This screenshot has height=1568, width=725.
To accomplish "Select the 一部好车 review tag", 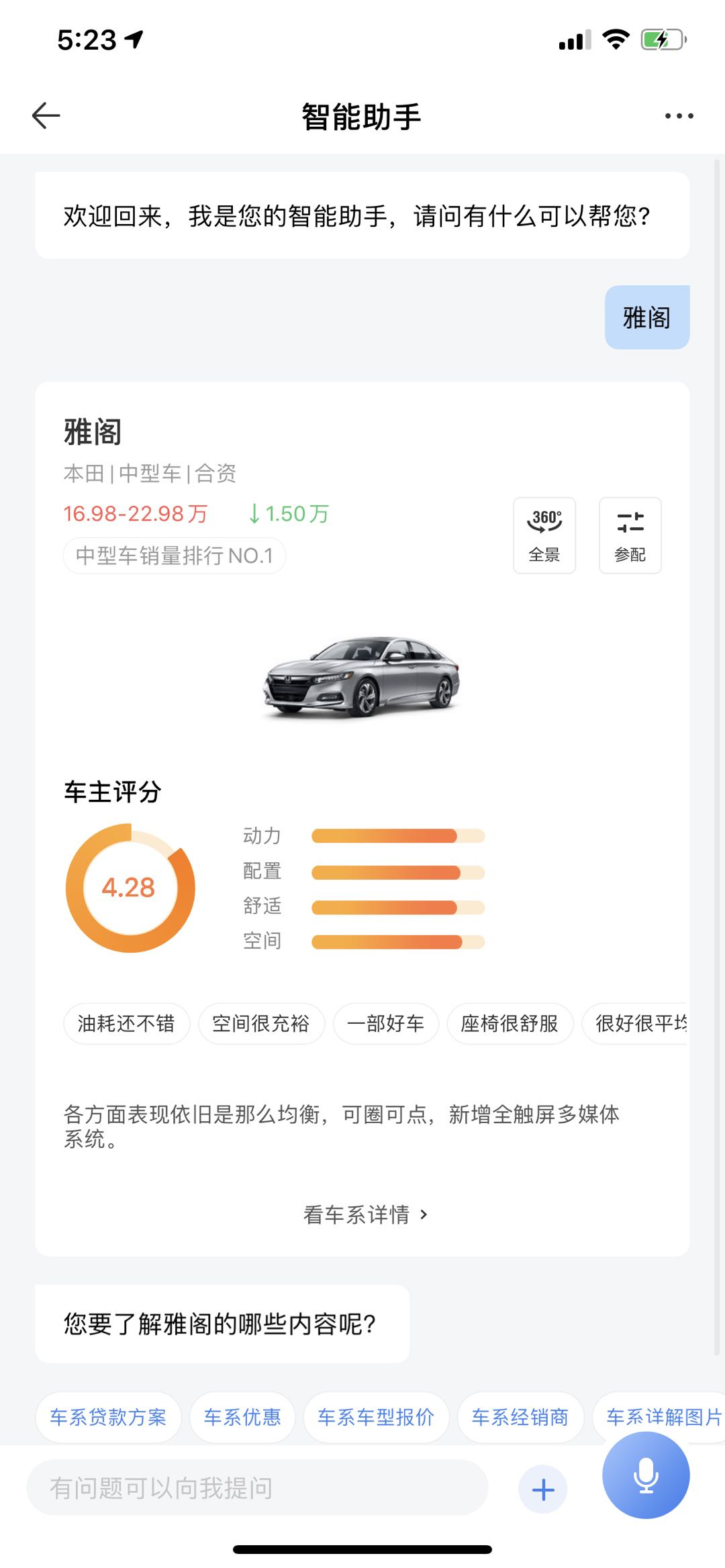I will point(385,1023).
